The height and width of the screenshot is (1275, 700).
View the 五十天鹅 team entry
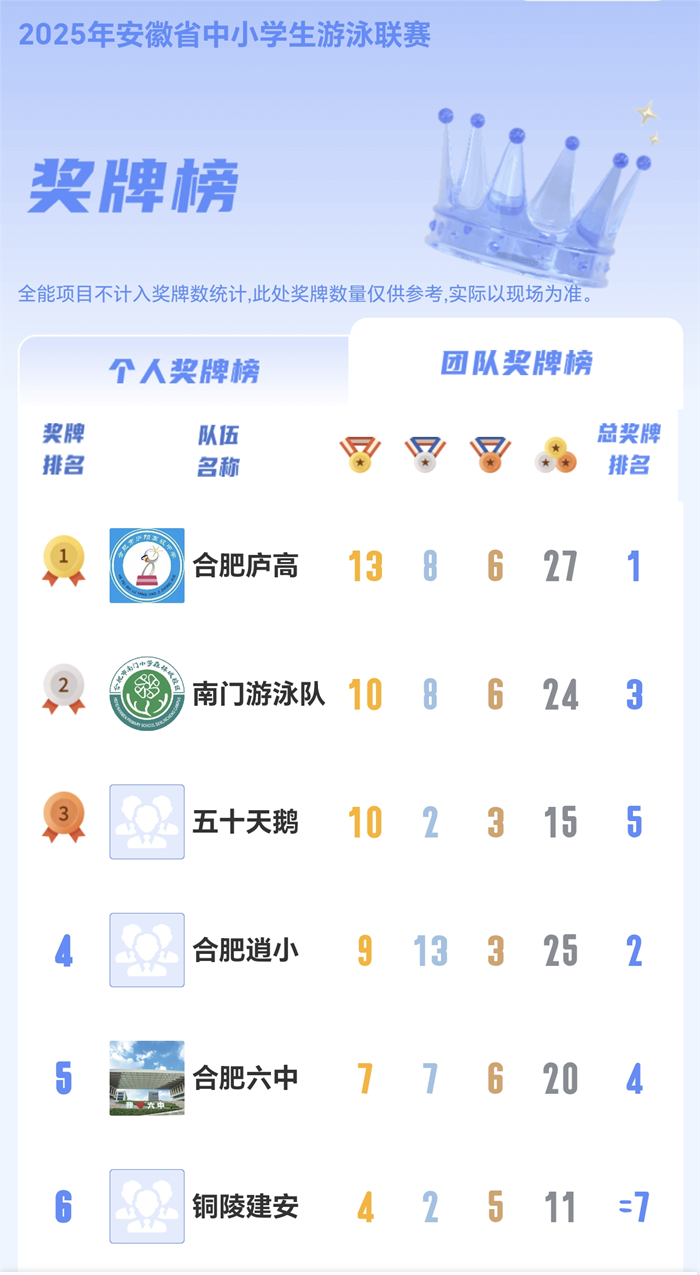[245, 822]
